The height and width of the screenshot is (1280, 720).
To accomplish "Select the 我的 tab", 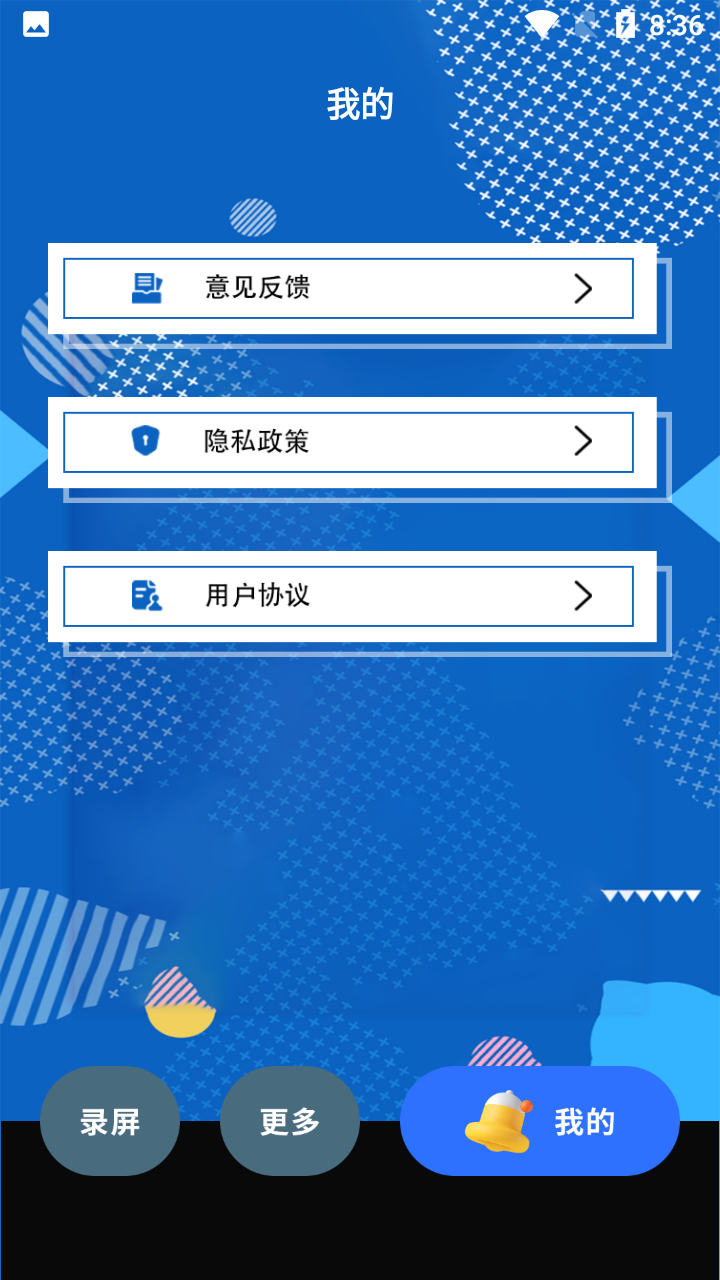I will [x=540, y=1121].
